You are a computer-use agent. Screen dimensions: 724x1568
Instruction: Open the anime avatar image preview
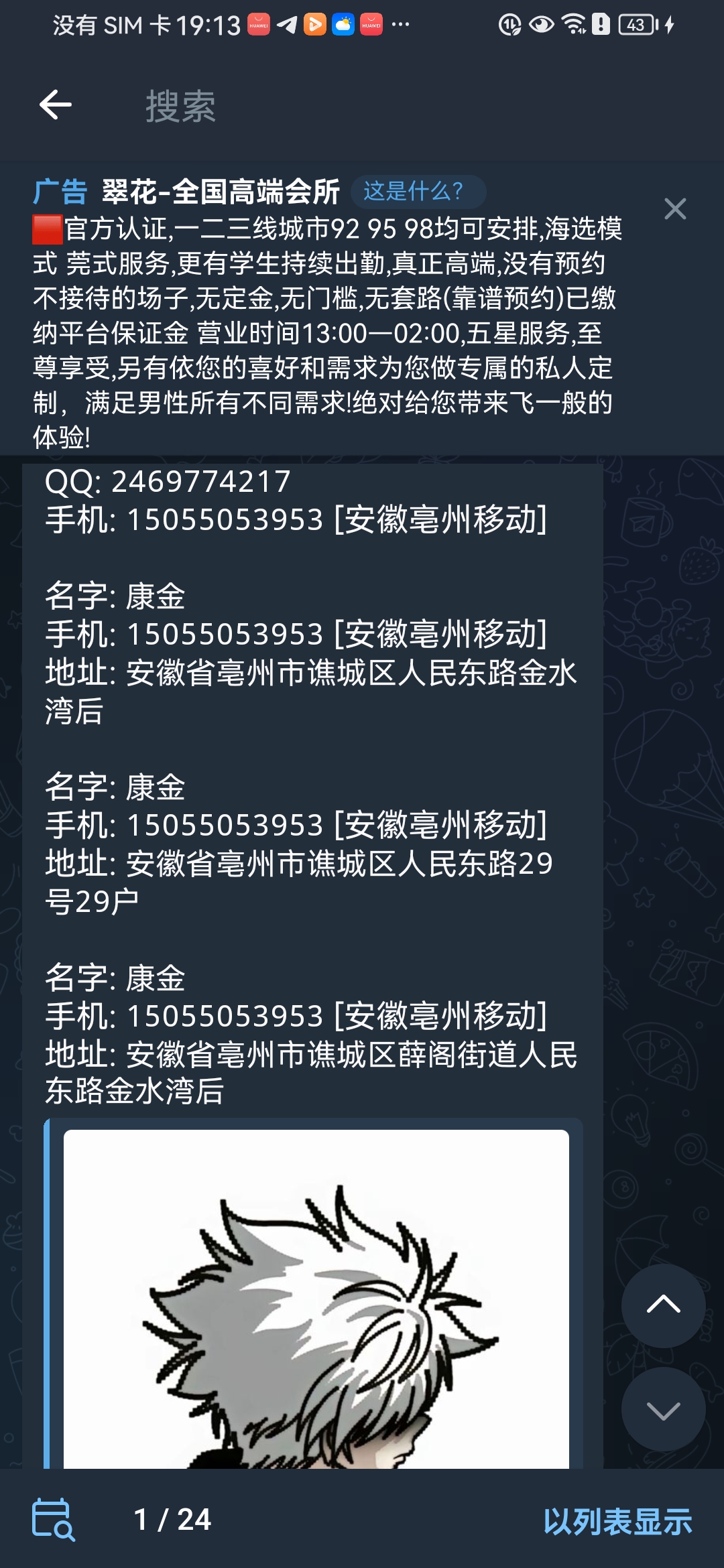pyautogui.click(x=316, y=1299)
